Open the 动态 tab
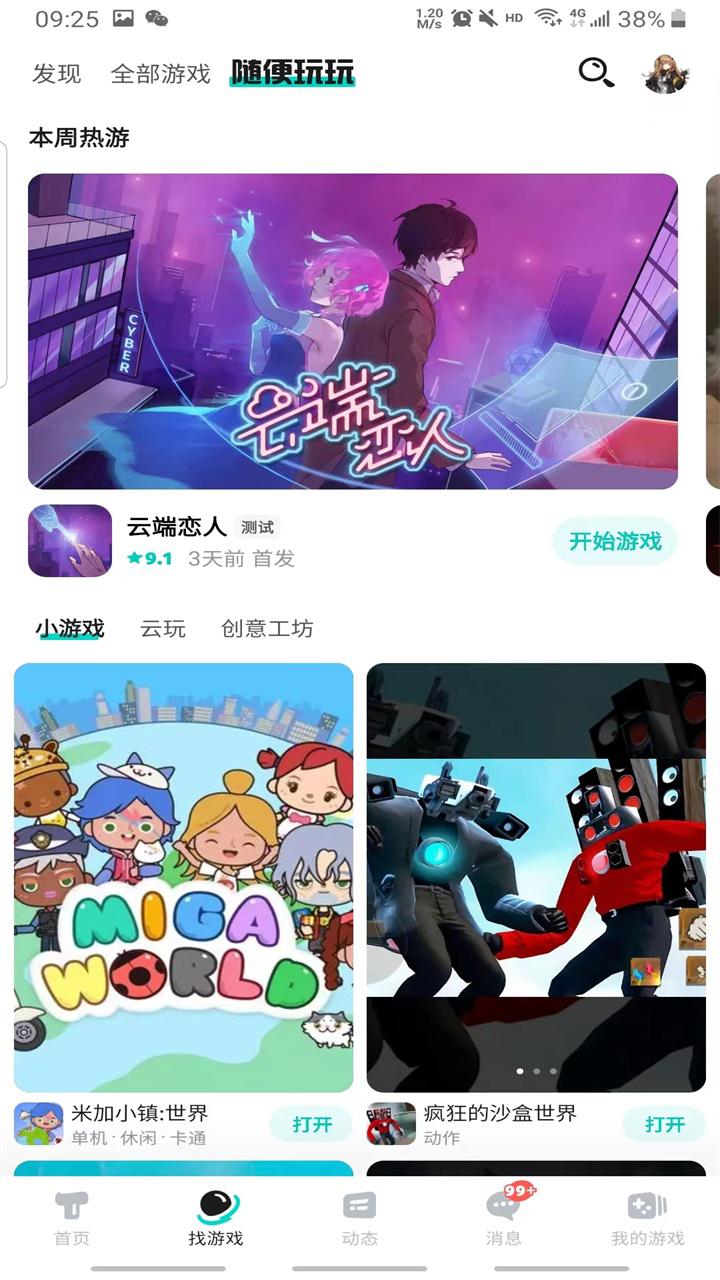This screenshot has height=1280, width=720. pos(360,1220)
